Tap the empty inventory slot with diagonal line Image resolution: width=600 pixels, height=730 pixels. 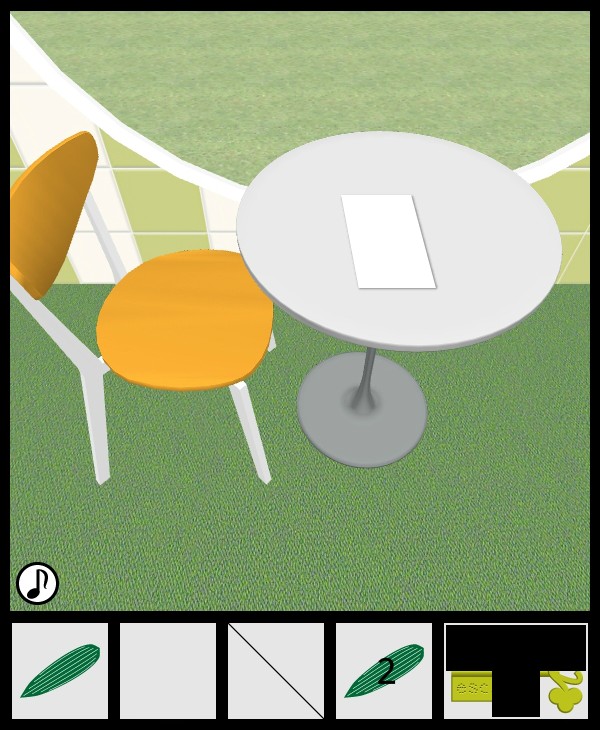276,671
